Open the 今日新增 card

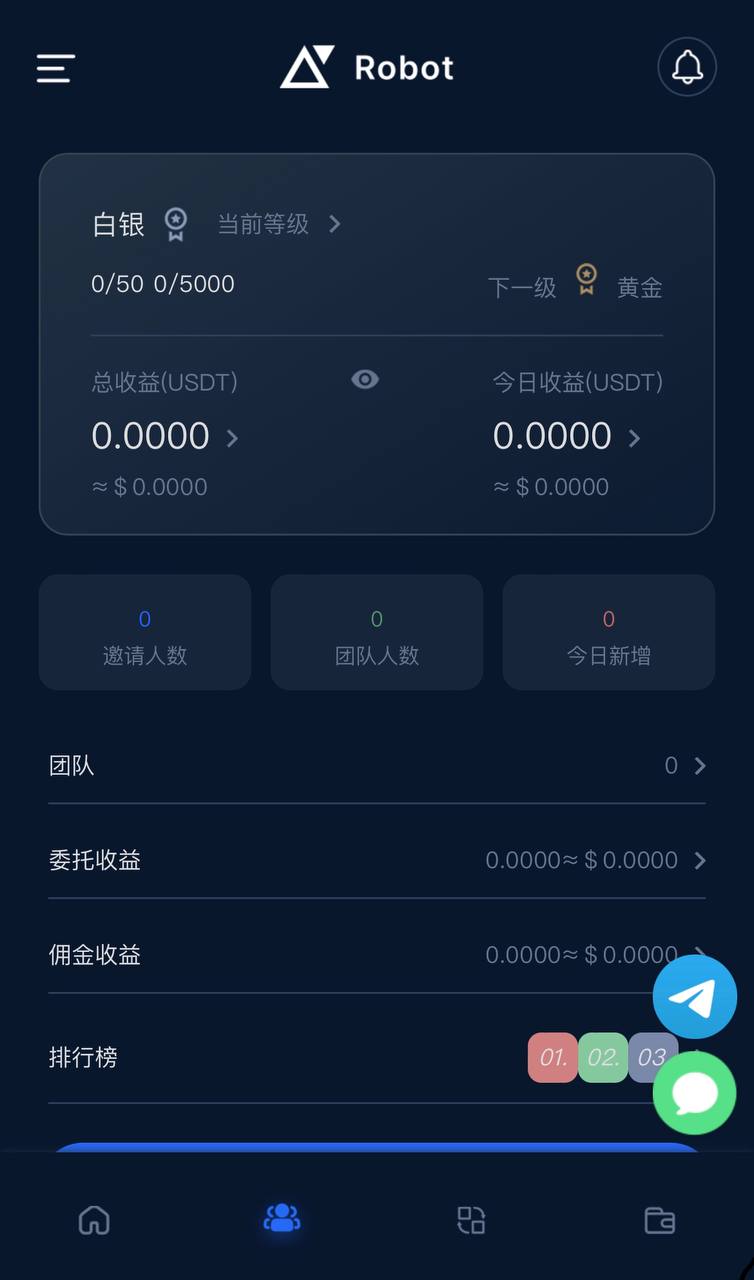click(608, 633)
